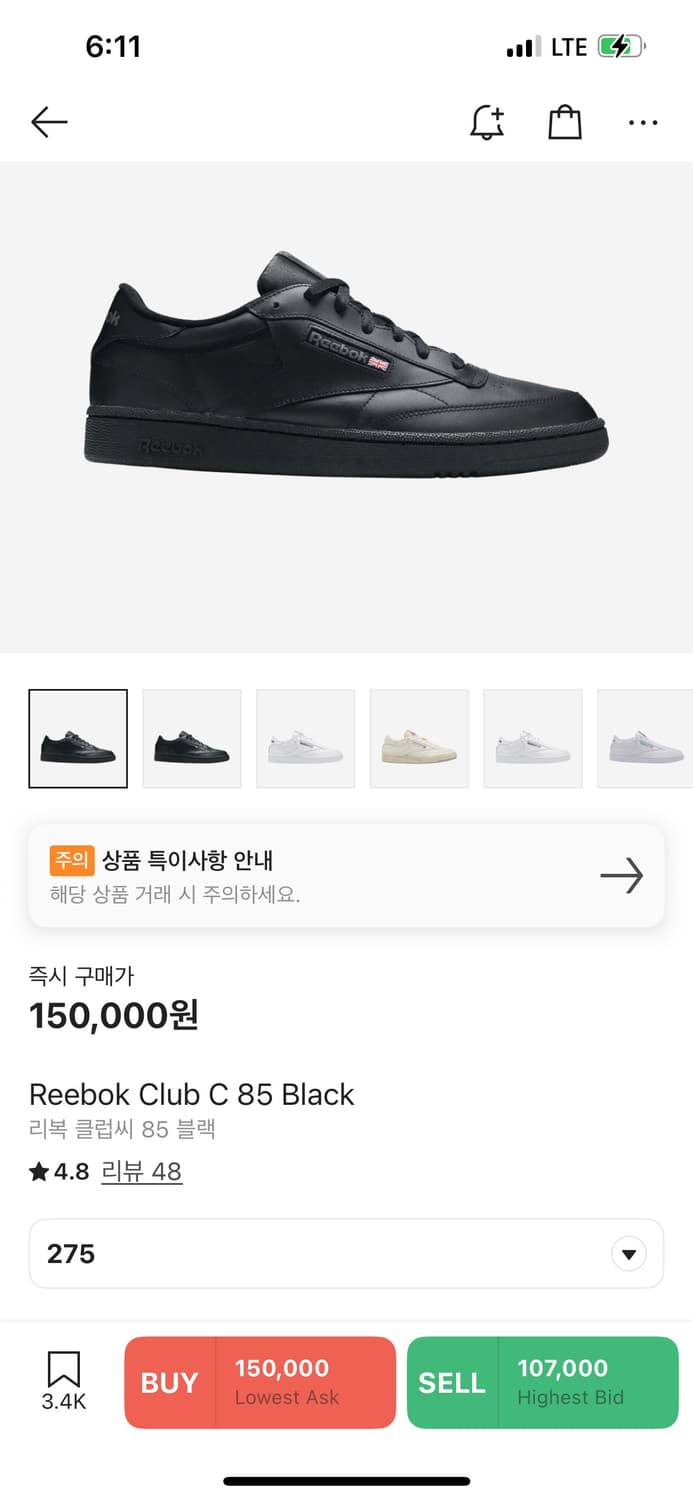Open the three-dot overflow menu

click(643, 122)
